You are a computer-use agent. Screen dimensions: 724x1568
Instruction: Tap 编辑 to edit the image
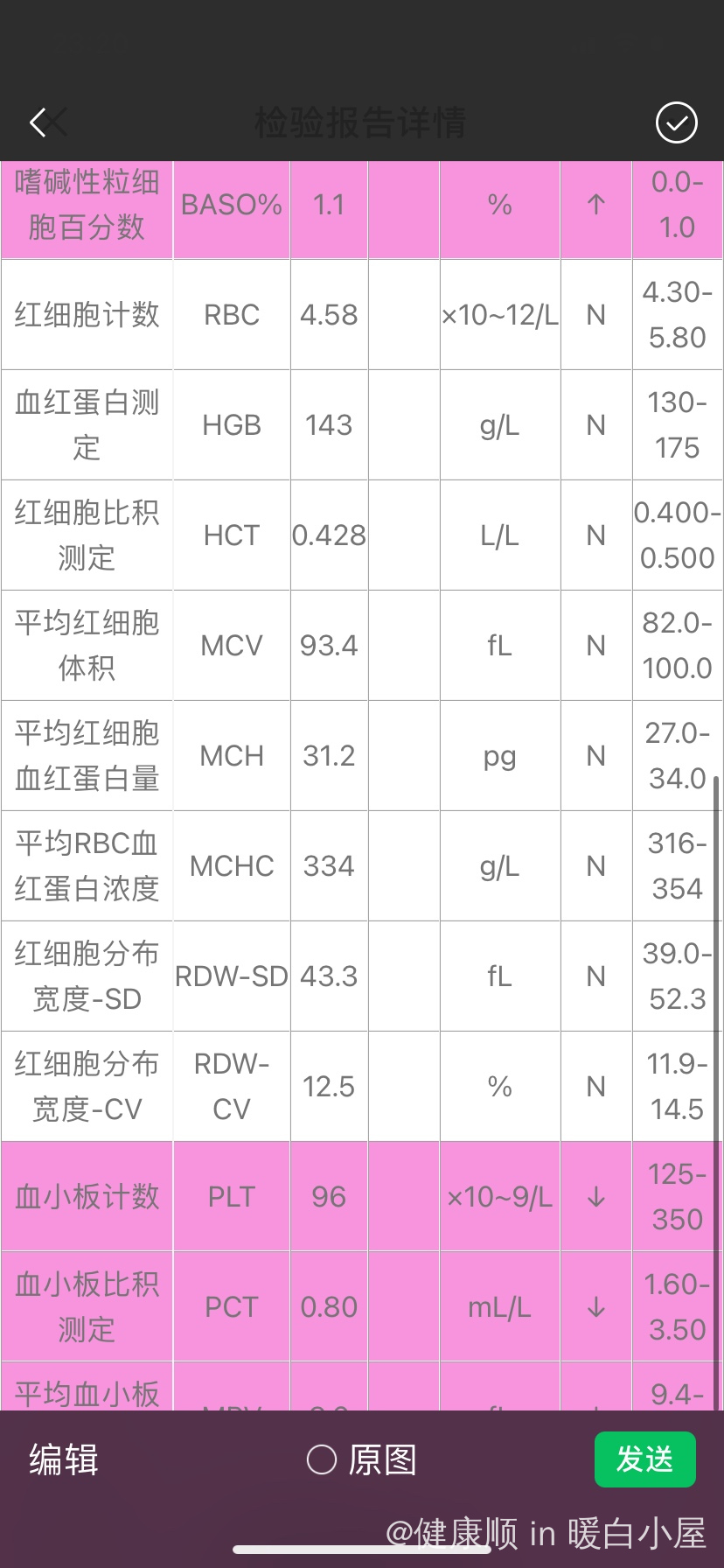coord(64,1459)
